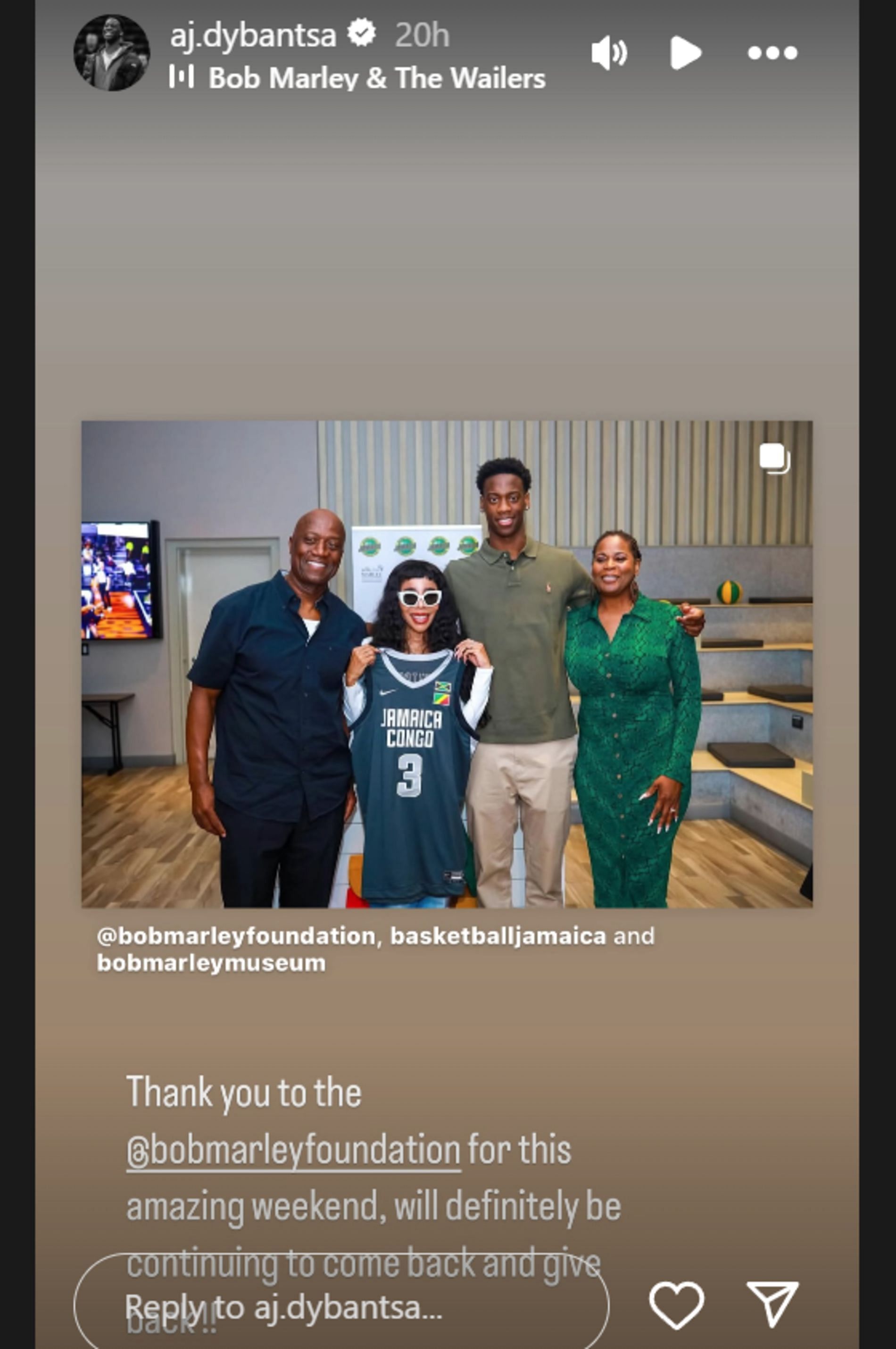
Task: Open the reshared post with the jersey photo
Action: coord(446,664)
